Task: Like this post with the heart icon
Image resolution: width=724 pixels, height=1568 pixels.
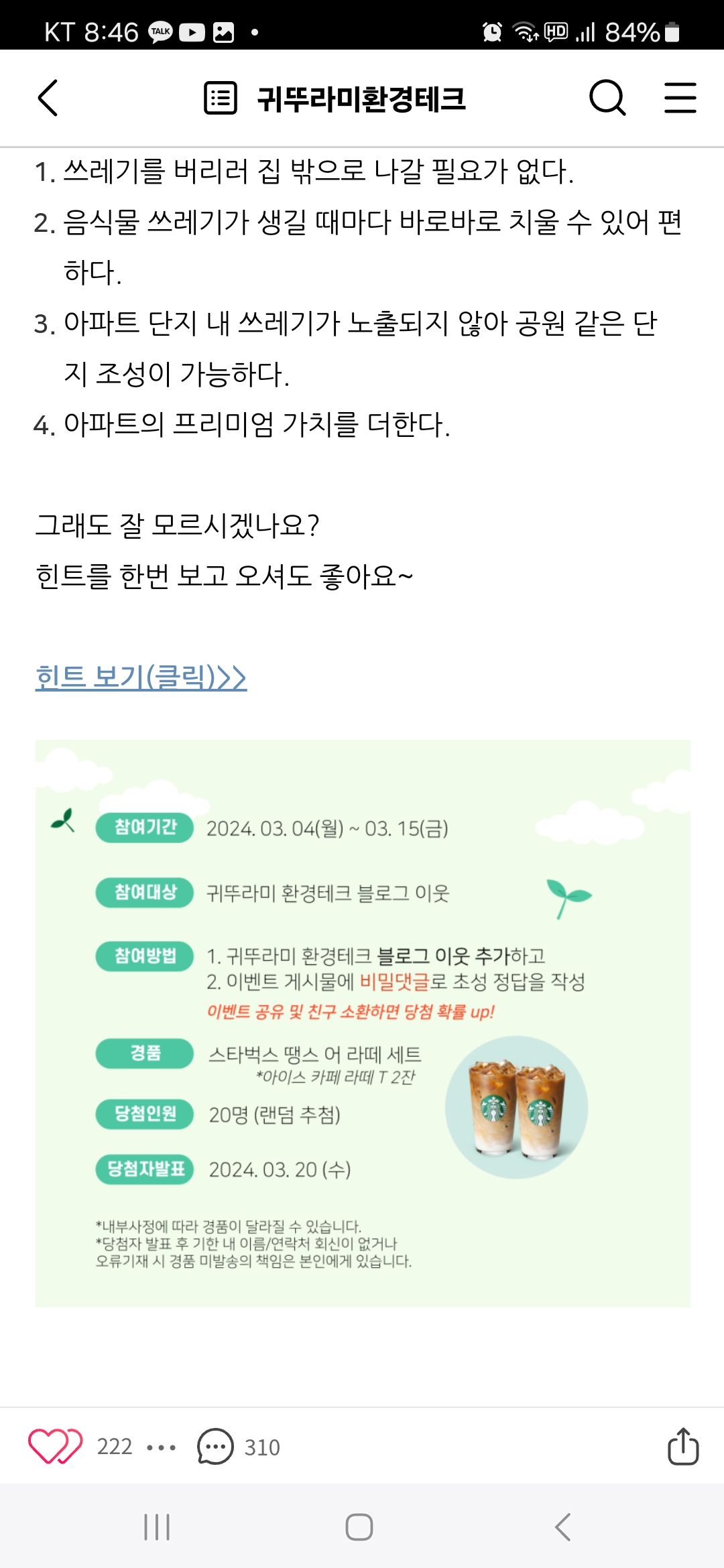Action: coord(55,1446)
